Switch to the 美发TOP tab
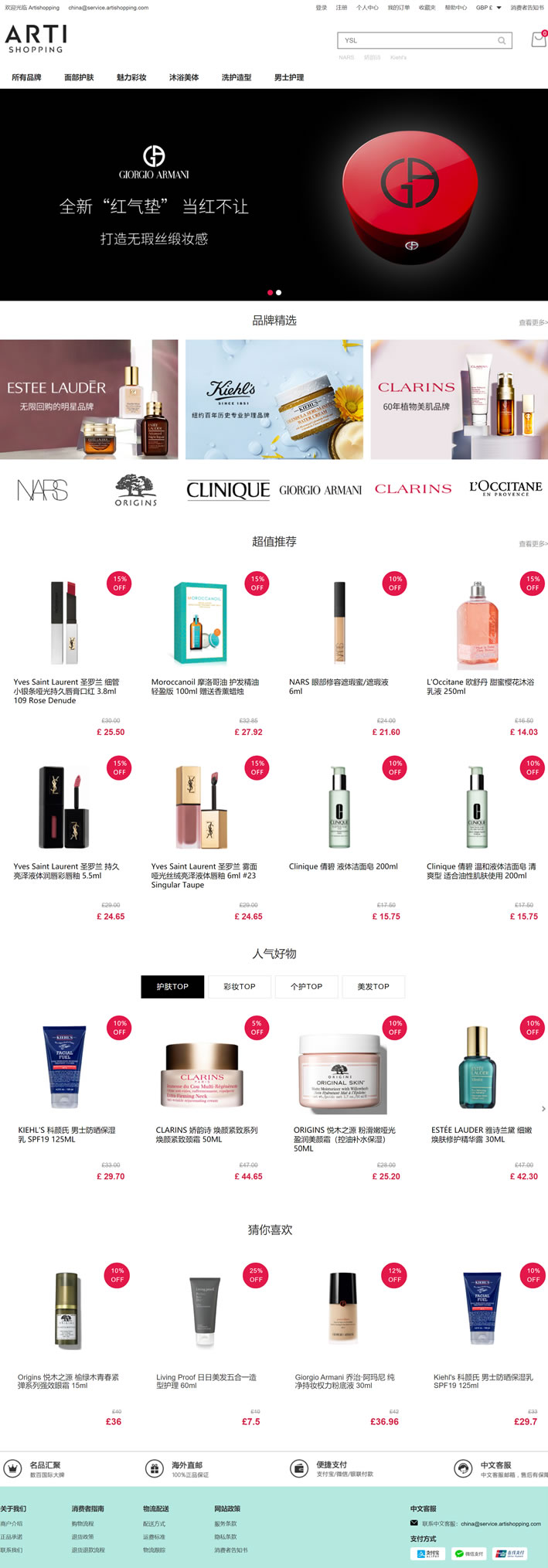Viewport: 548px width, 1568px height. [373, 987]
